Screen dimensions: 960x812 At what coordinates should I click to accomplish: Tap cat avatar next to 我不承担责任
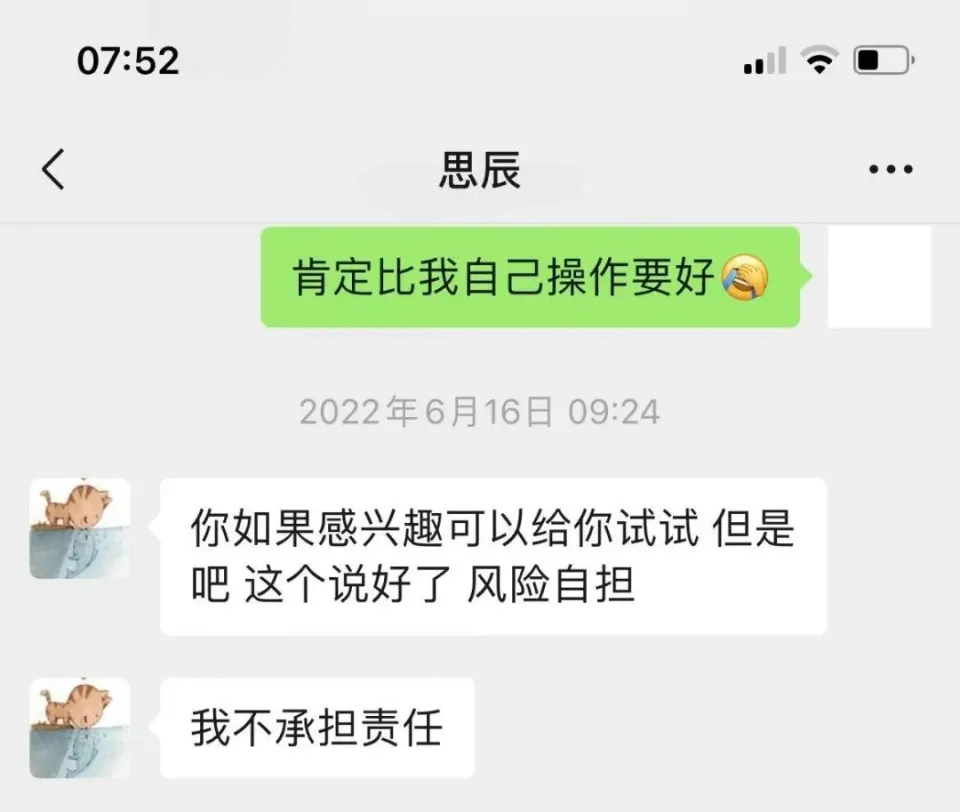(x=80, y=727)
